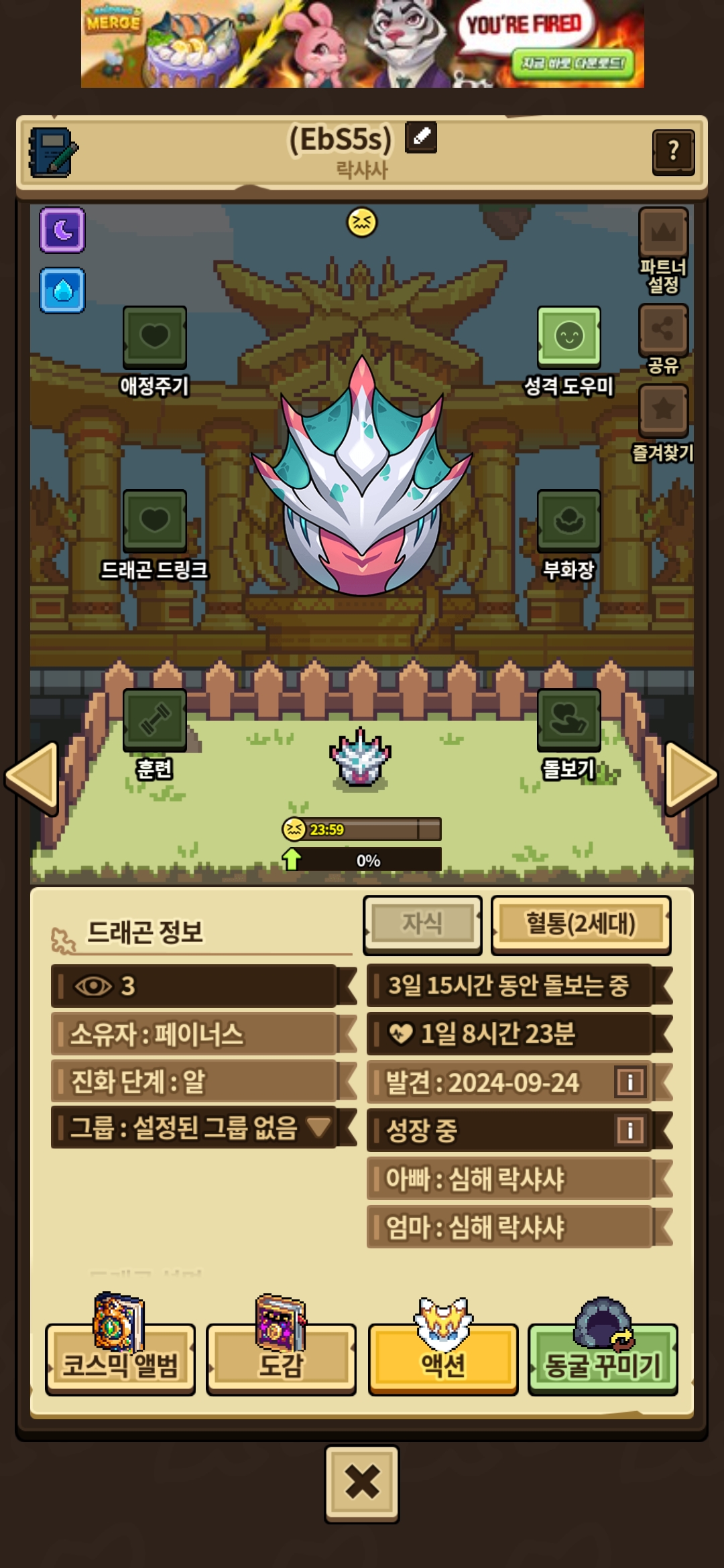Open the 부화장 hatchery
Viewport: 724px width, 1568px height.
(568, 521)
